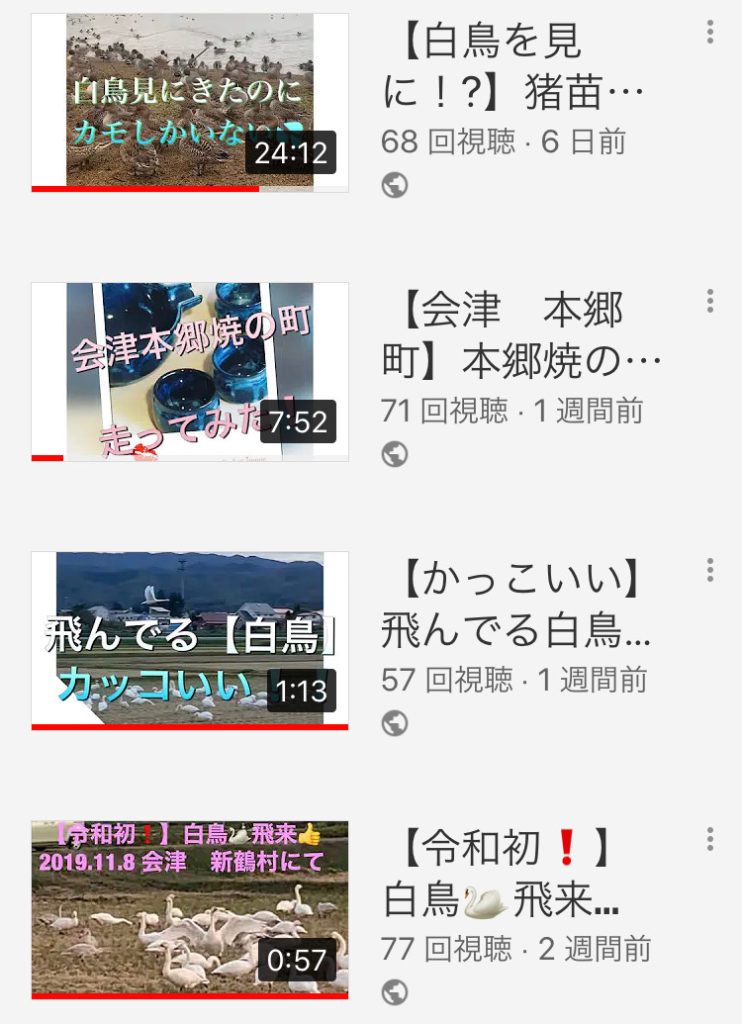Play the 1:13 飛んでる白鳥 video thumbnail
The width and height of the screenshot is (742, 1024).
pos(190,640)
